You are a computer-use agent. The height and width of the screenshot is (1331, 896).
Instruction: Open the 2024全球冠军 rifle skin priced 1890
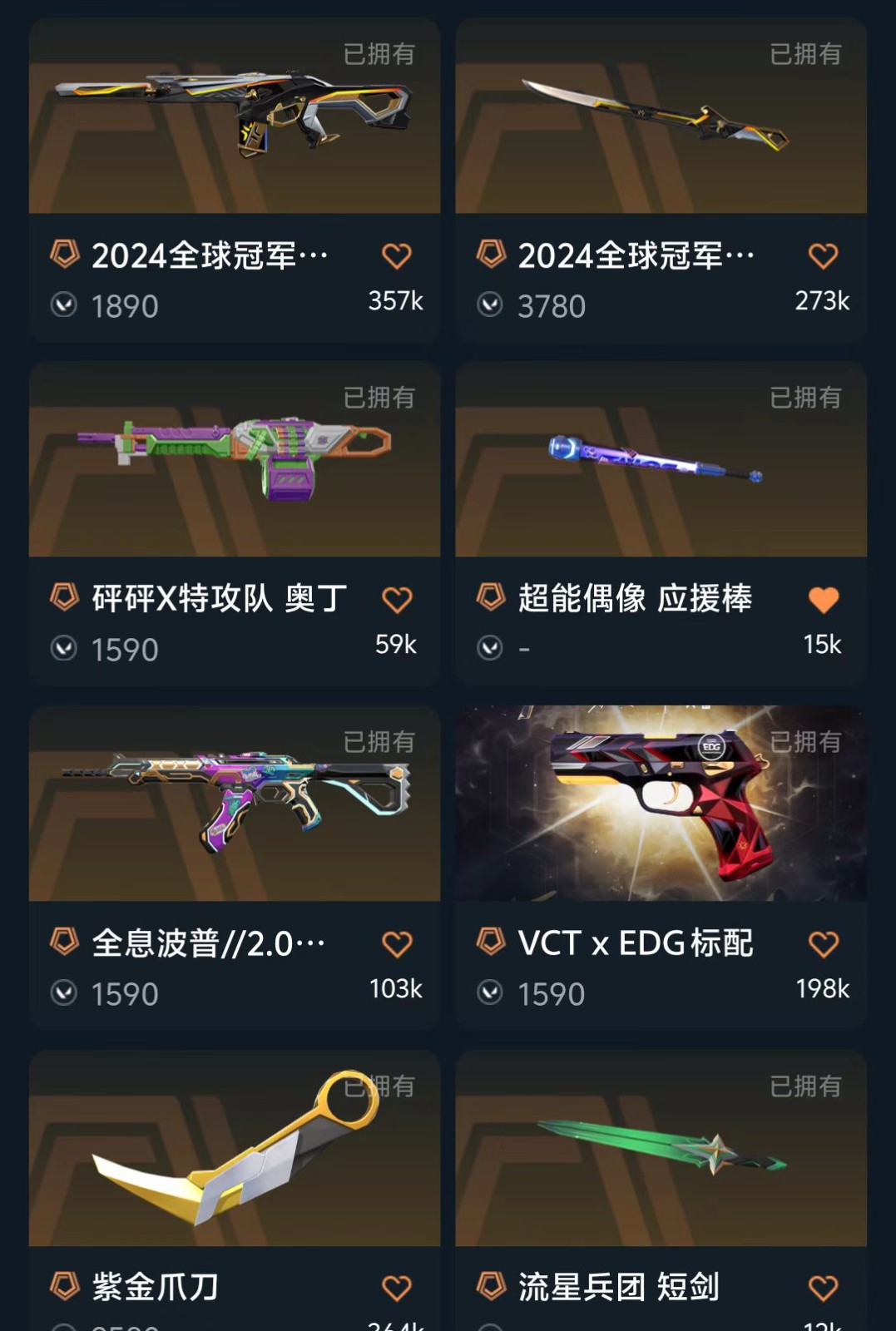point(234,116)
